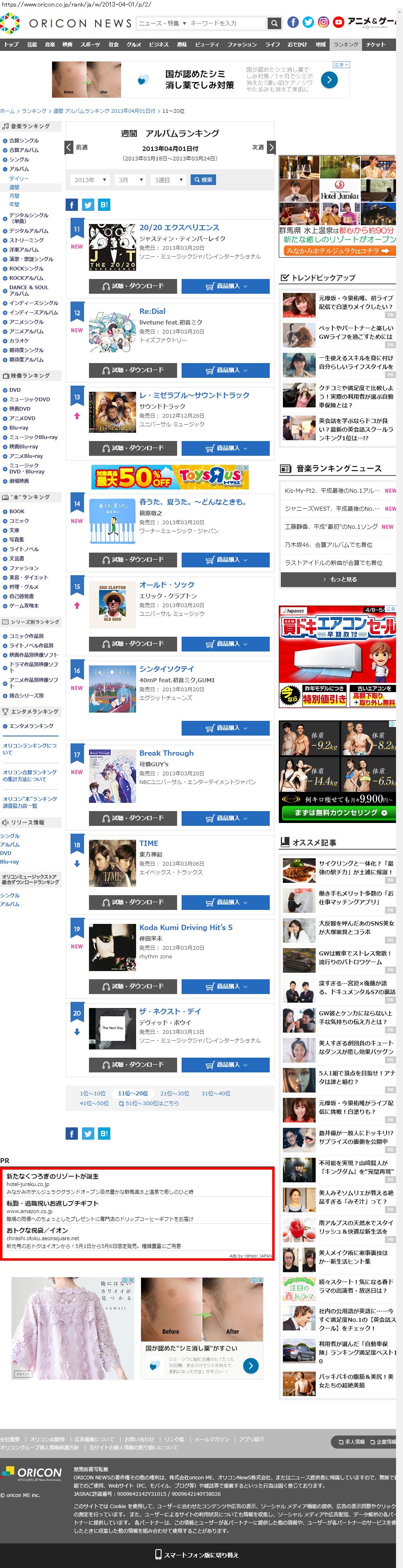Open the 3月 month dropdown

click(131, 180)
